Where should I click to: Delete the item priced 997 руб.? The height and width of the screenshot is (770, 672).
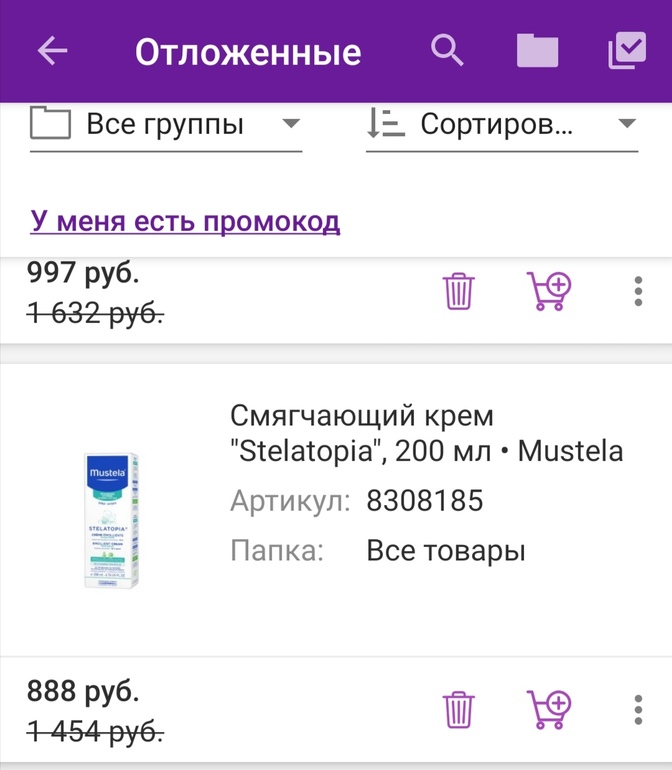click(458, 291)
